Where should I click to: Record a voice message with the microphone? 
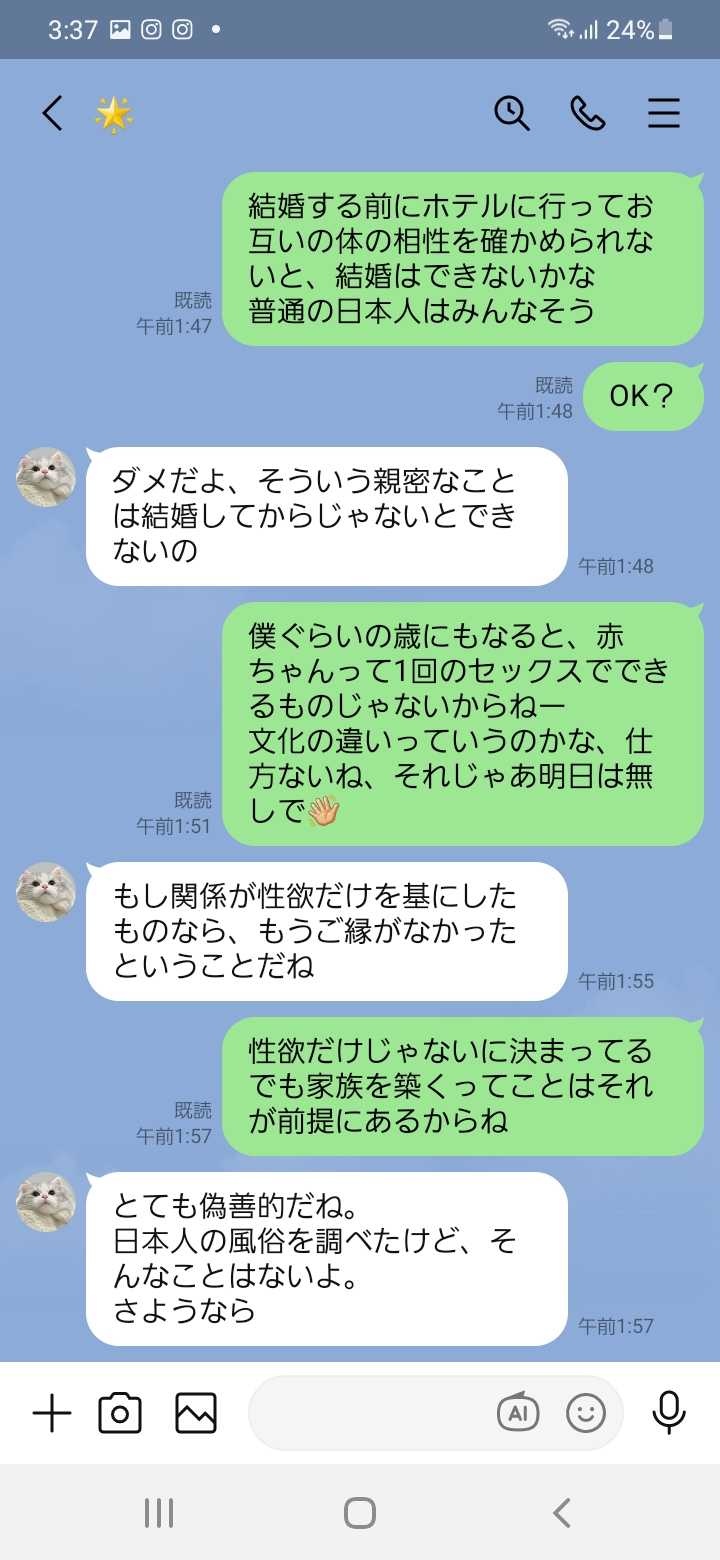(x=668, y=1413)
